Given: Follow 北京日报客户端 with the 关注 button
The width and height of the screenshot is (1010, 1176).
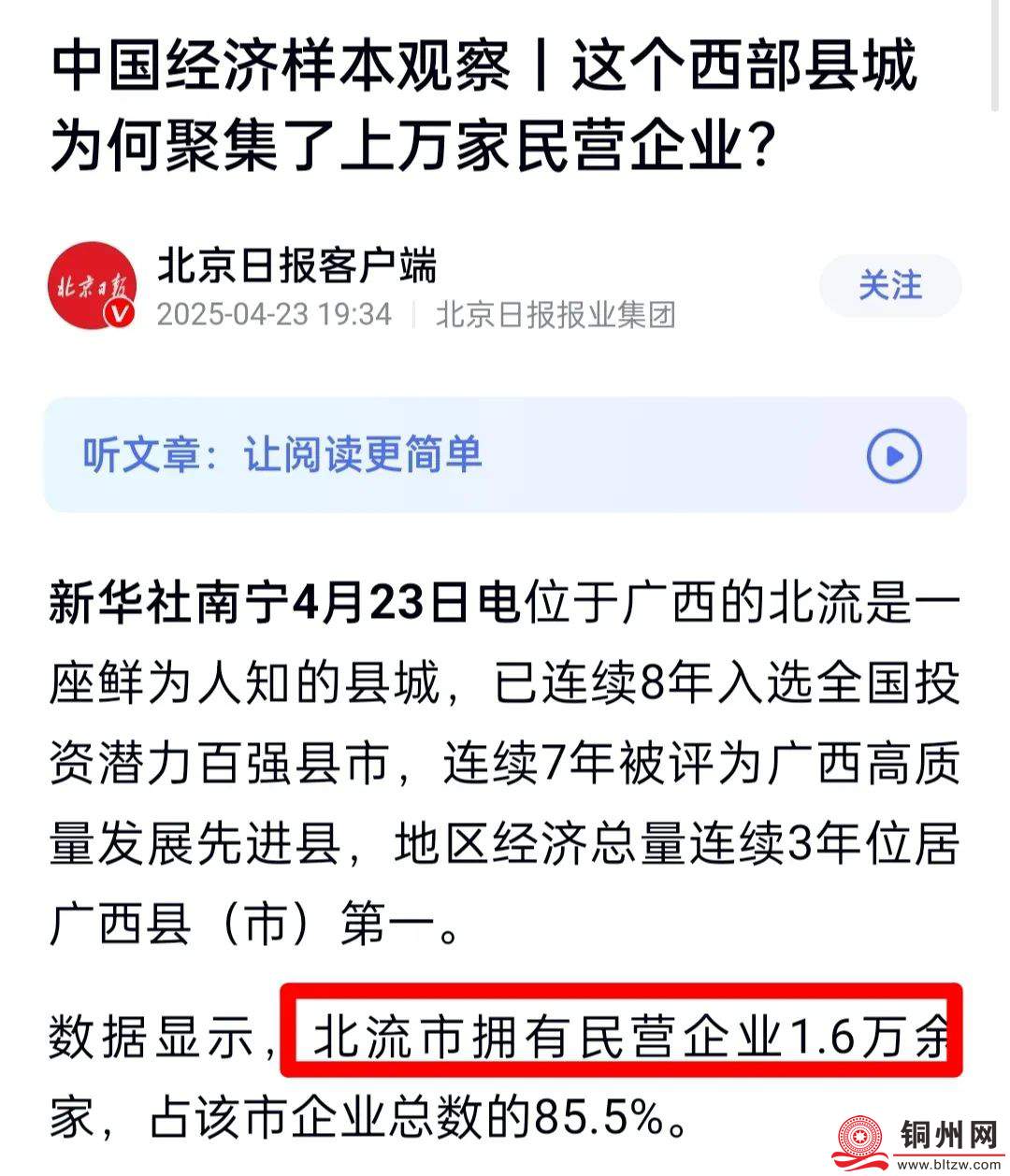Looking at the screenshot, I should pyautogui.click(x=889, y=285).
